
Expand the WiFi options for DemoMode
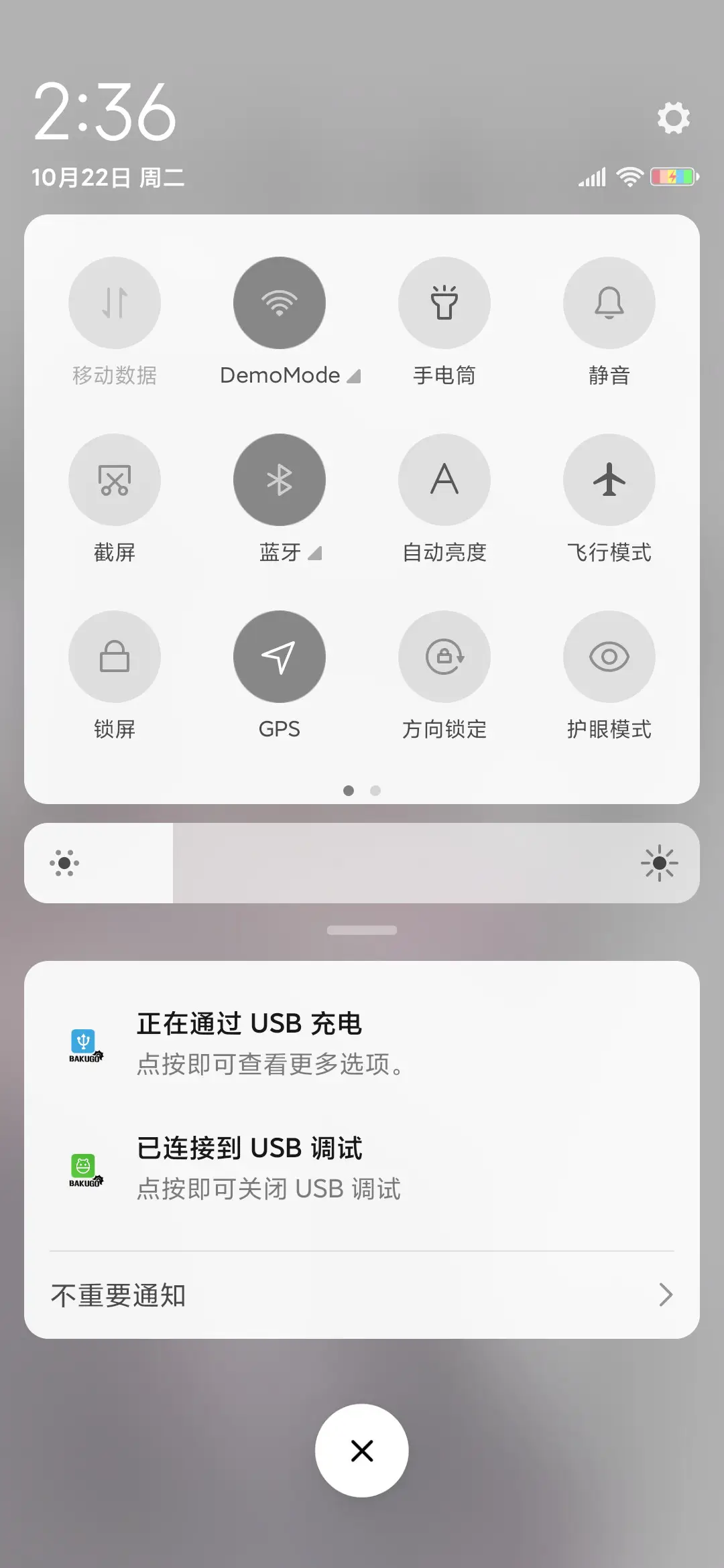pos(355,376)
